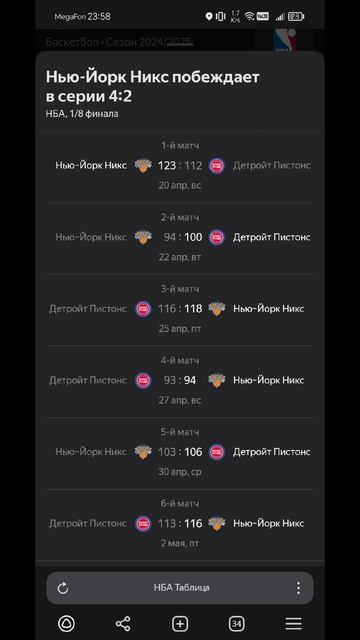The image size is (360, 640).
Task: Reload the page with the refresh icon
Action: click(63, 588)
